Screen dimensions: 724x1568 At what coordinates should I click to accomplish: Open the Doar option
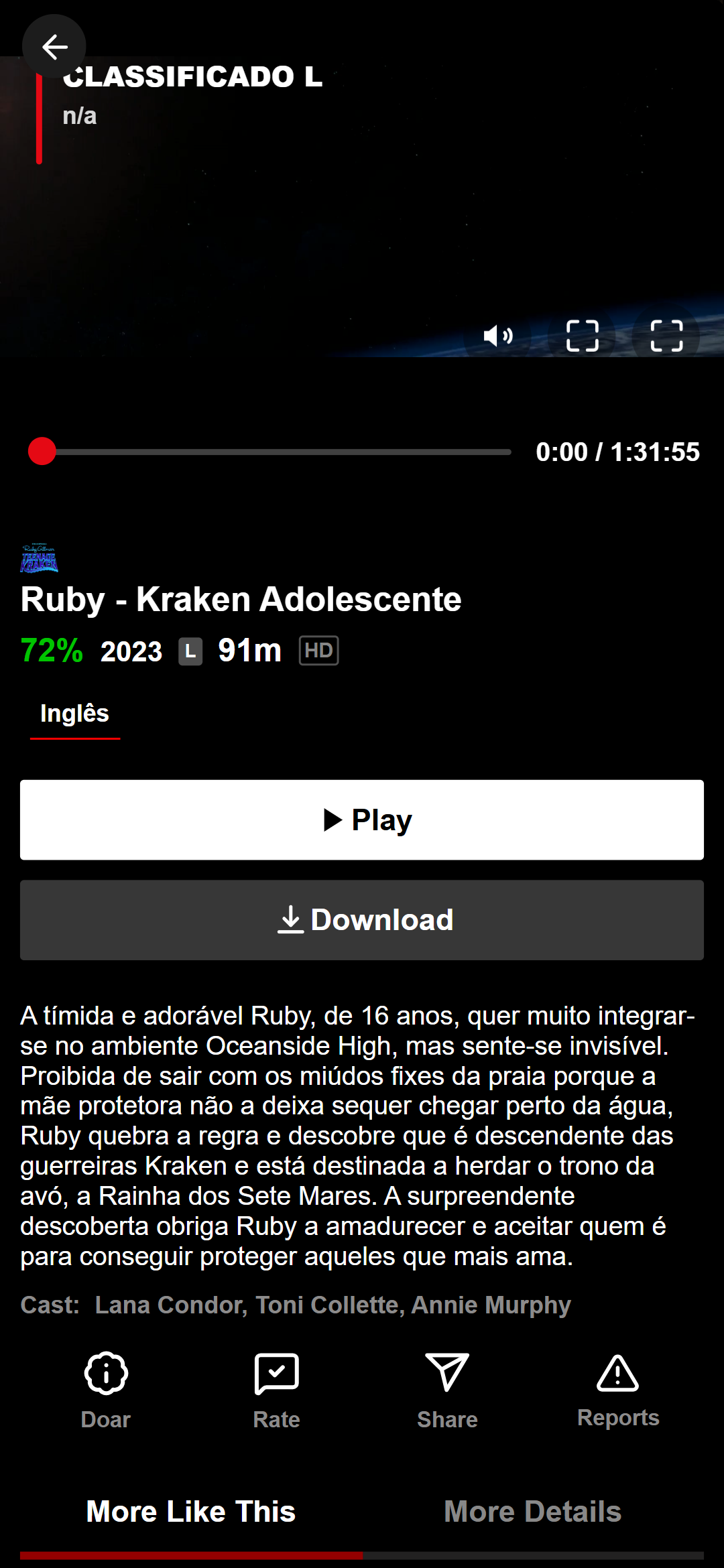click(106, 1390)
